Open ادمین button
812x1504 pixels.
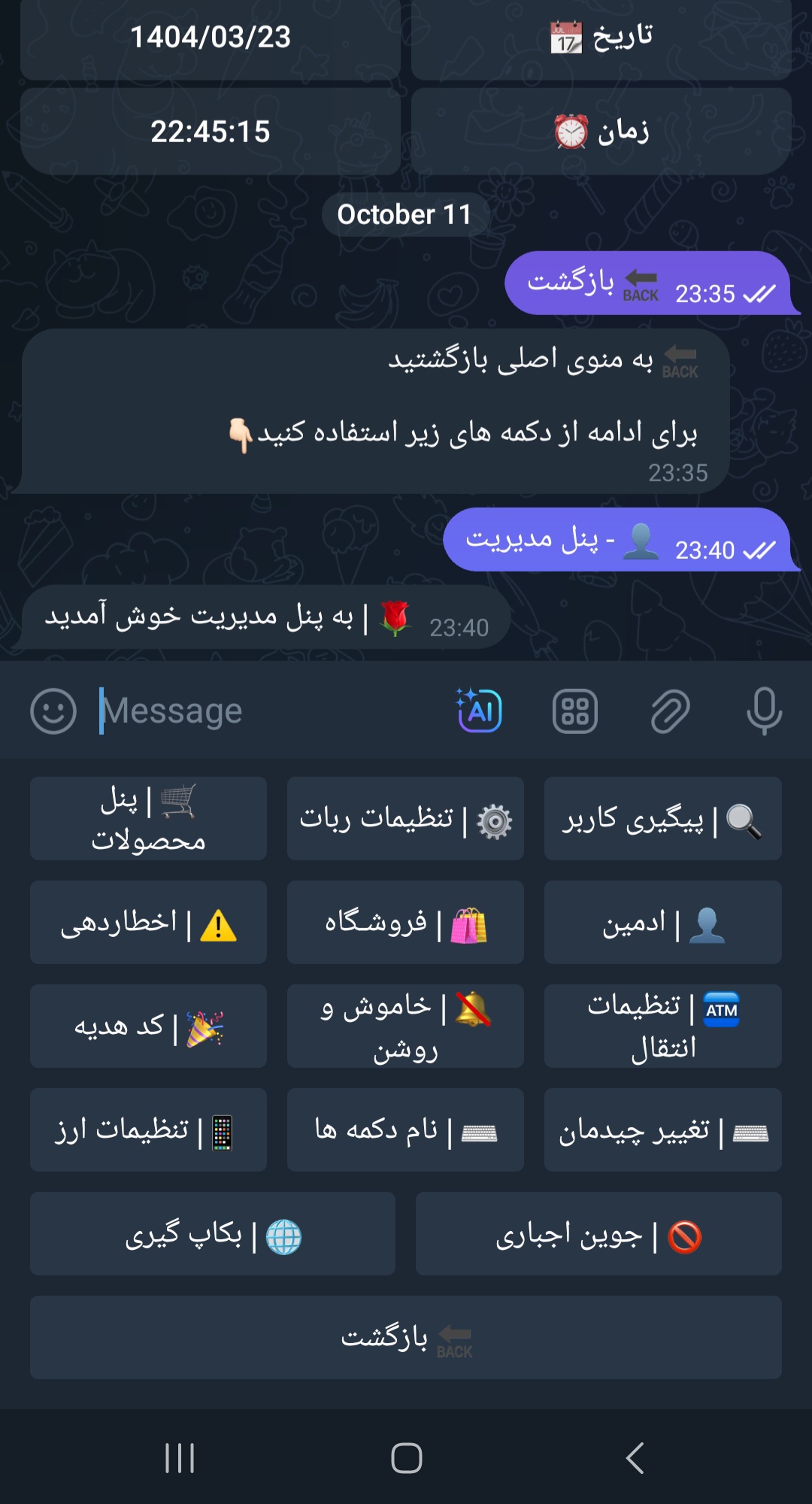[662, 923]
